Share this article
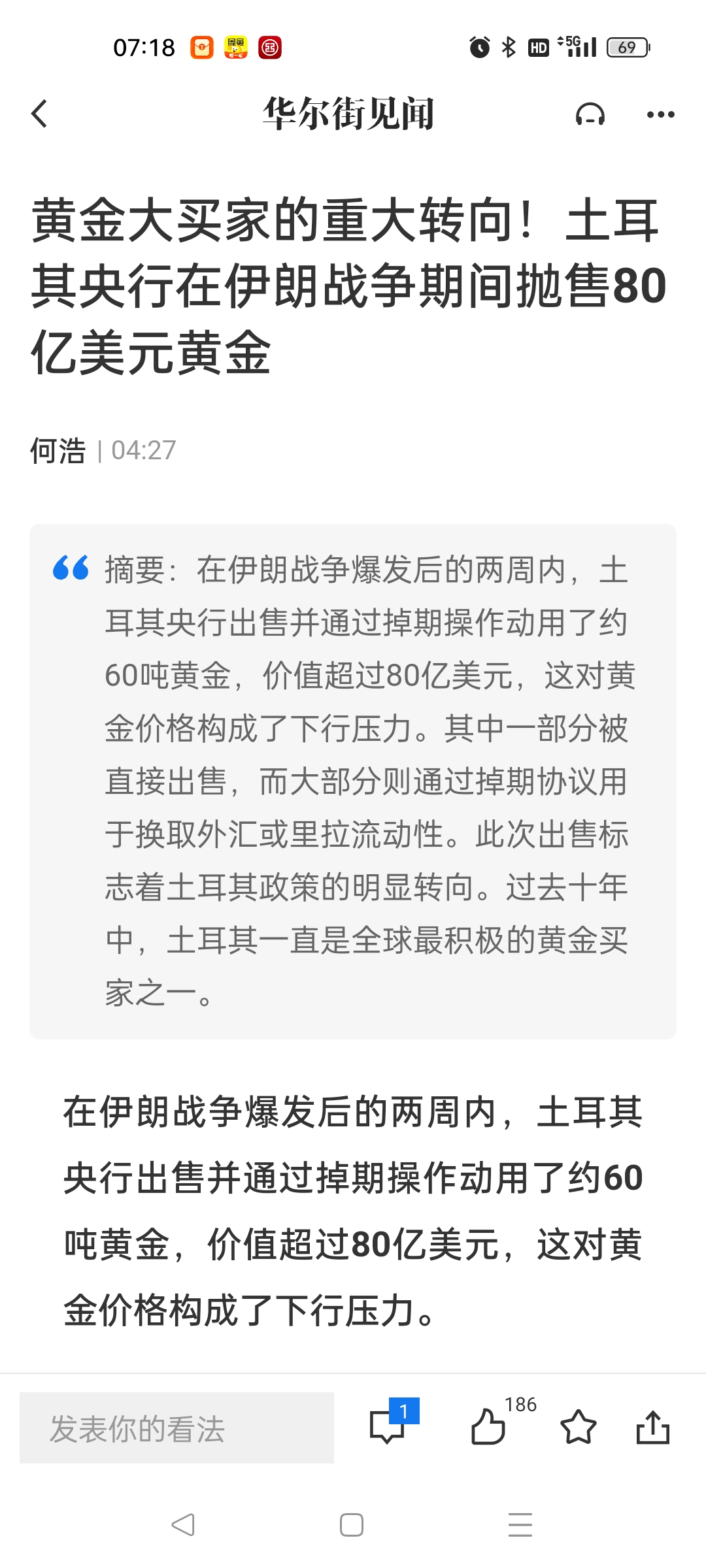The height and width of the screenshot is (1568, 706). coord(653,1426)
